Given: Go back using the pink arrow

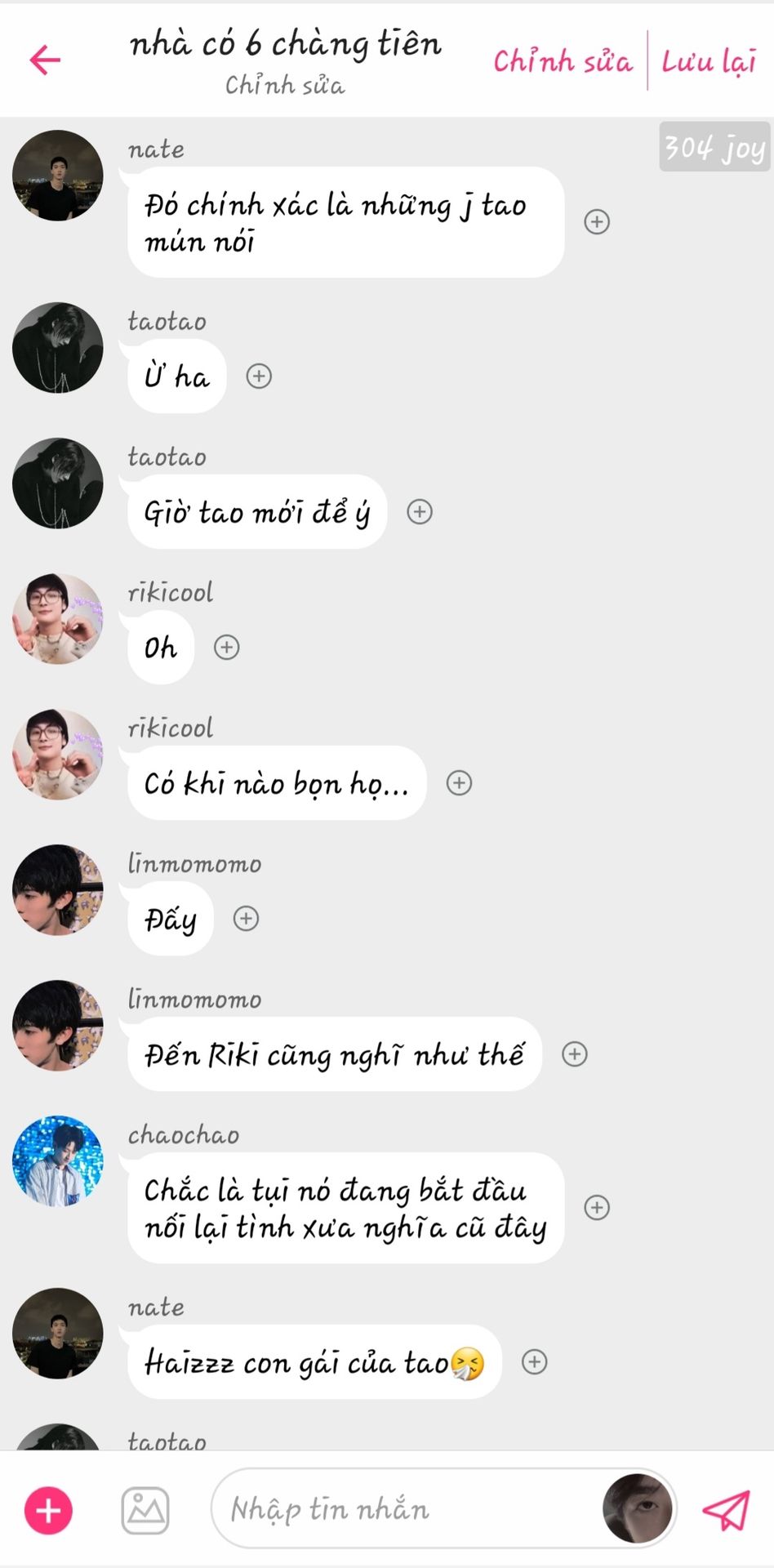Looking at the screenshot, I should tap(46, 60).
